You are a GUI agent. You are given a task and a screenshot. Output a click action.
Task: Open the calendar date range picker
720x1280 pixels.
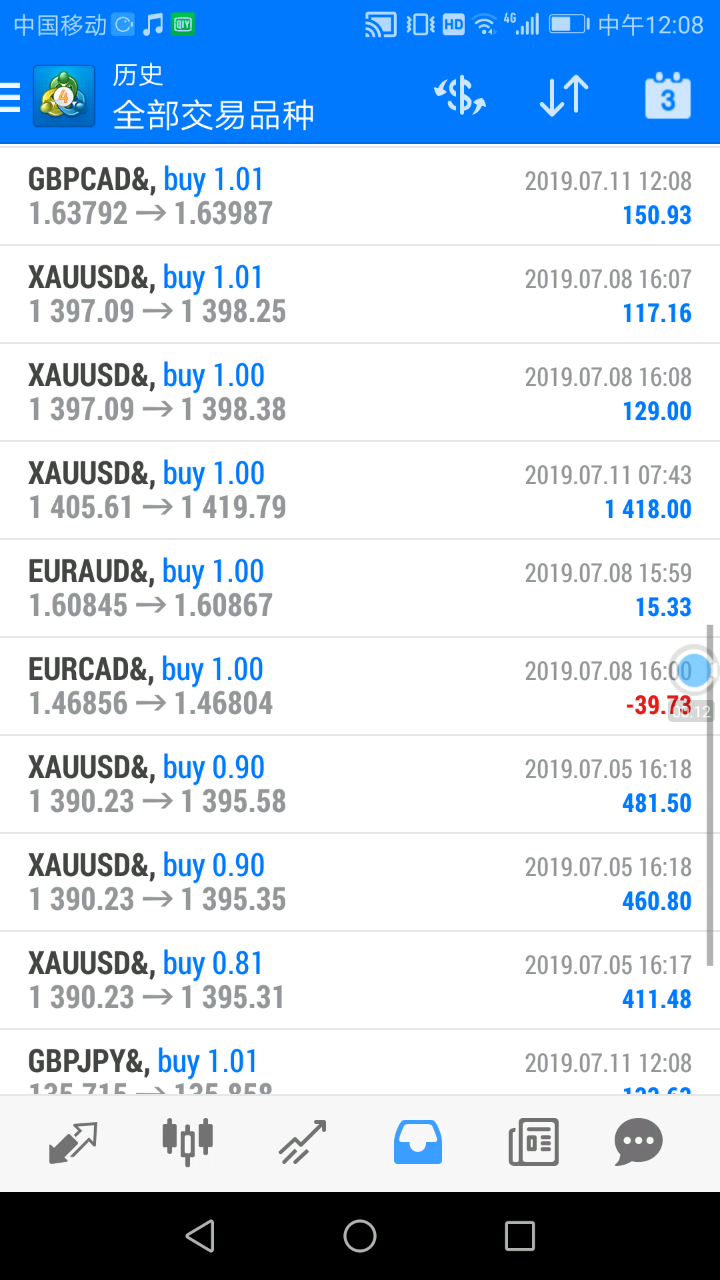click(x=667, y=96)
